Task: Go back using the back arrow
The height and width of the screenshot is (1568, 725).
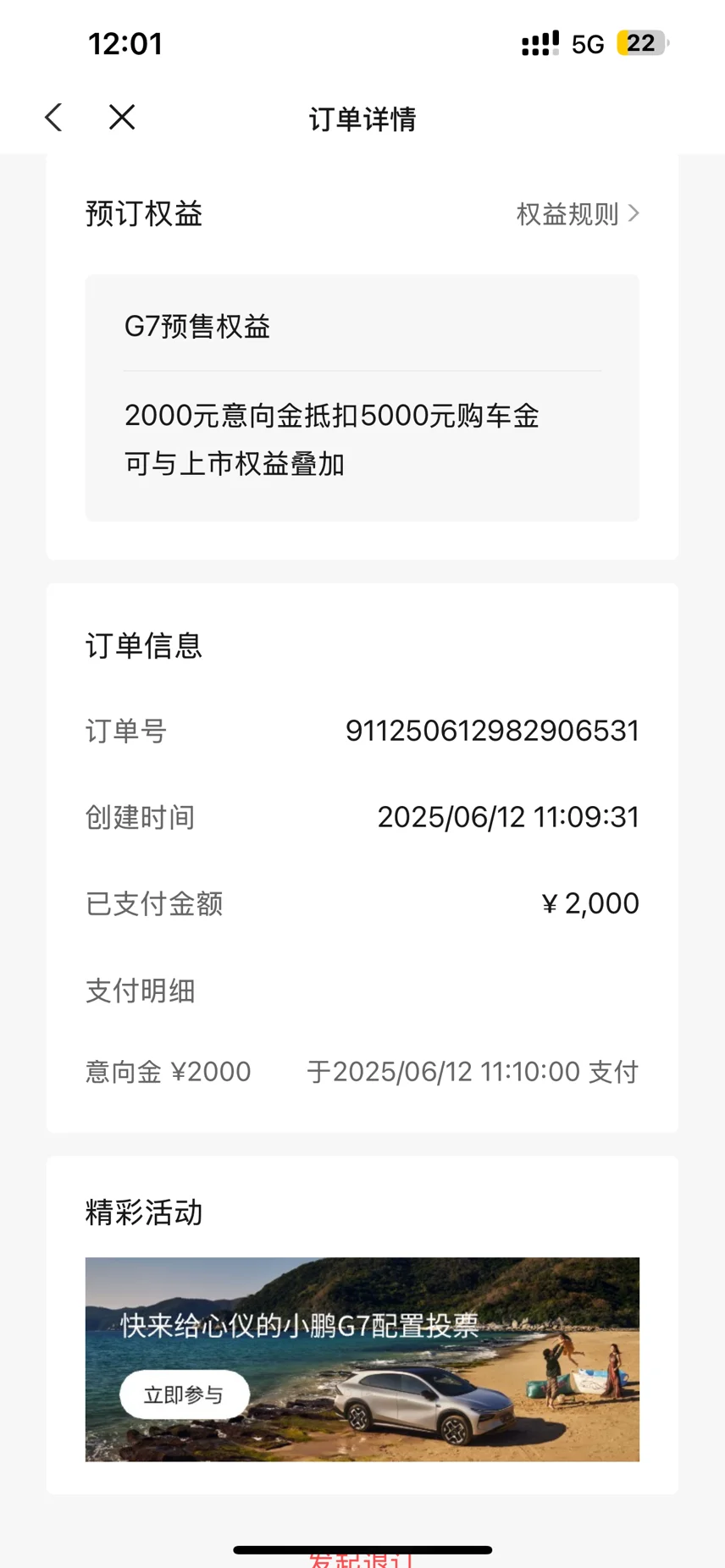Action: [54, 118]
